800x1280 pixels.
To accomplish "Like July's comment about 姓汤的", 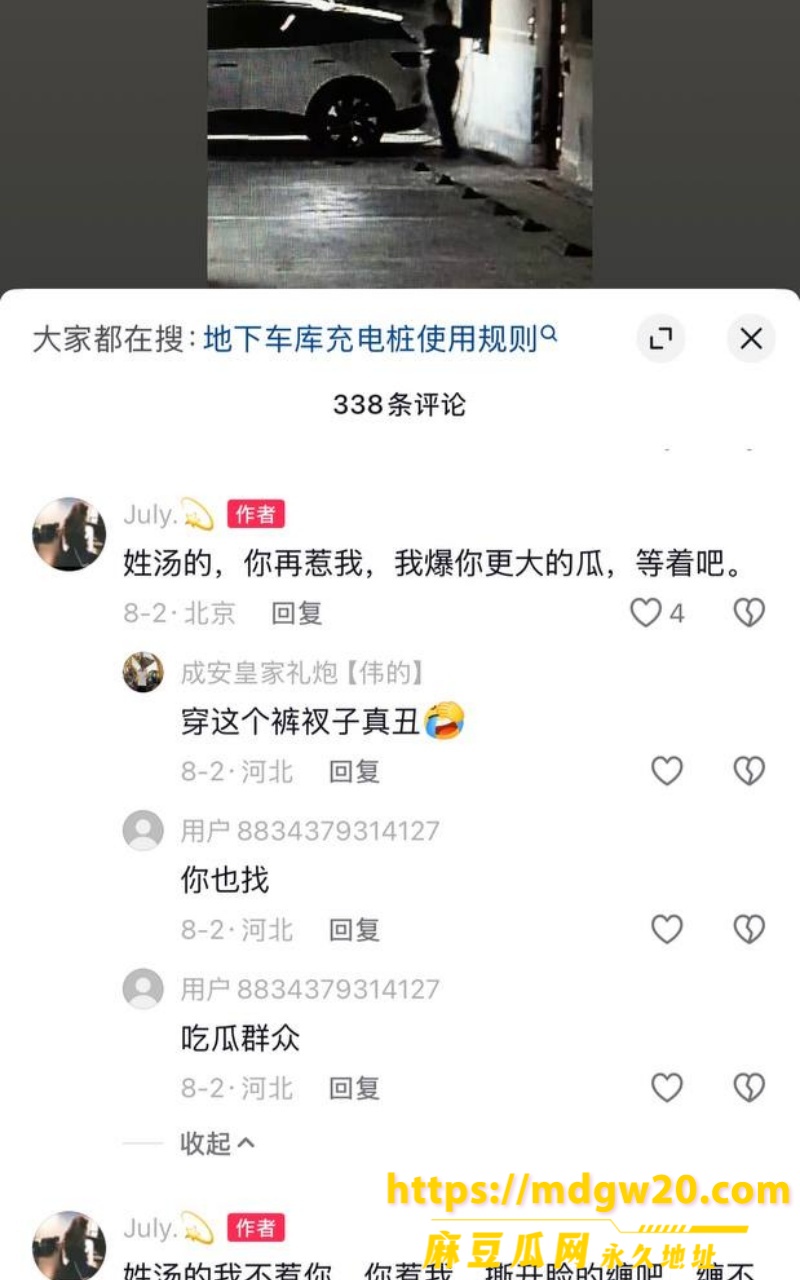I will pos(646,613).
